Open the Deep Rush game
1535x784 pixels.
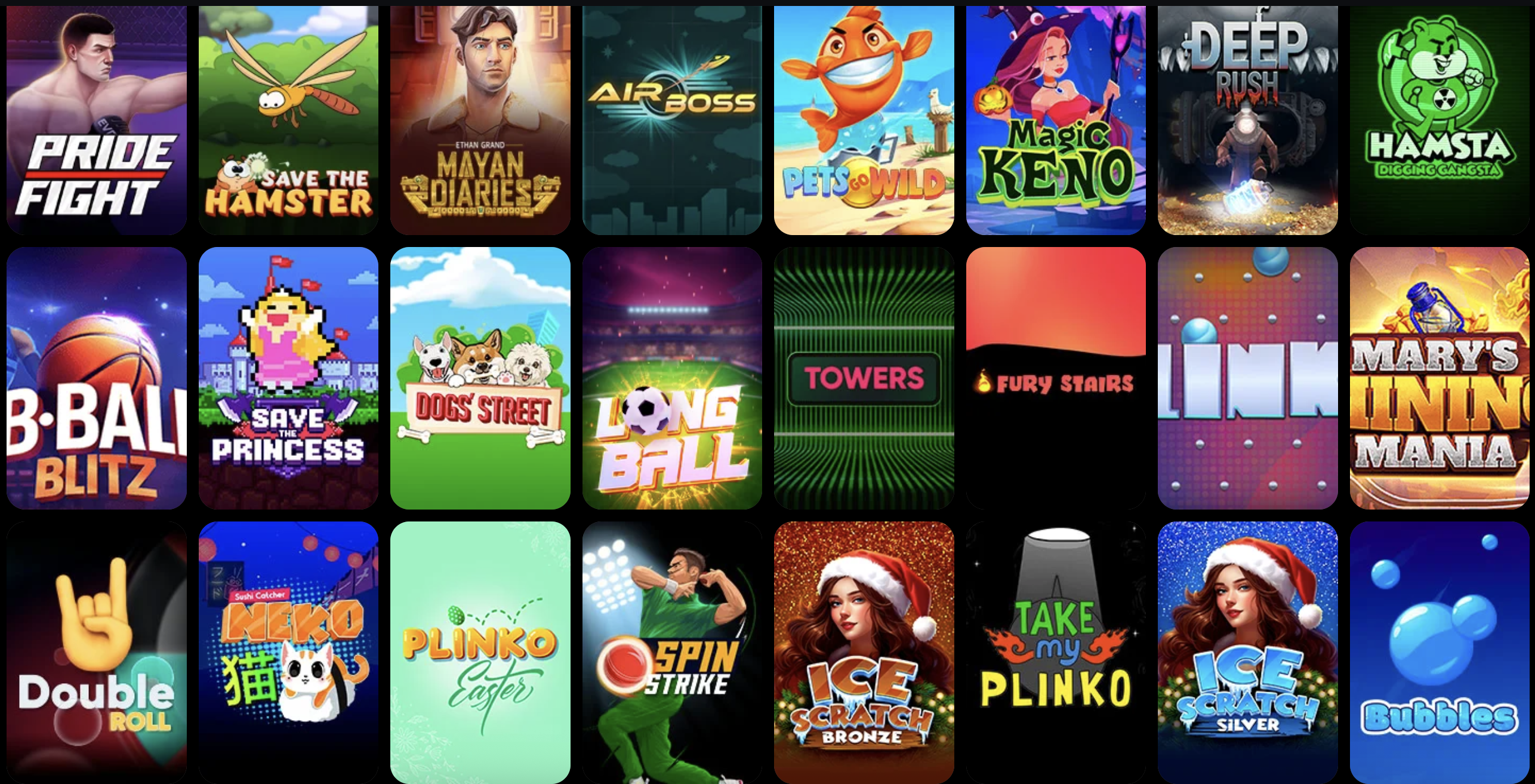(1247, 119)
